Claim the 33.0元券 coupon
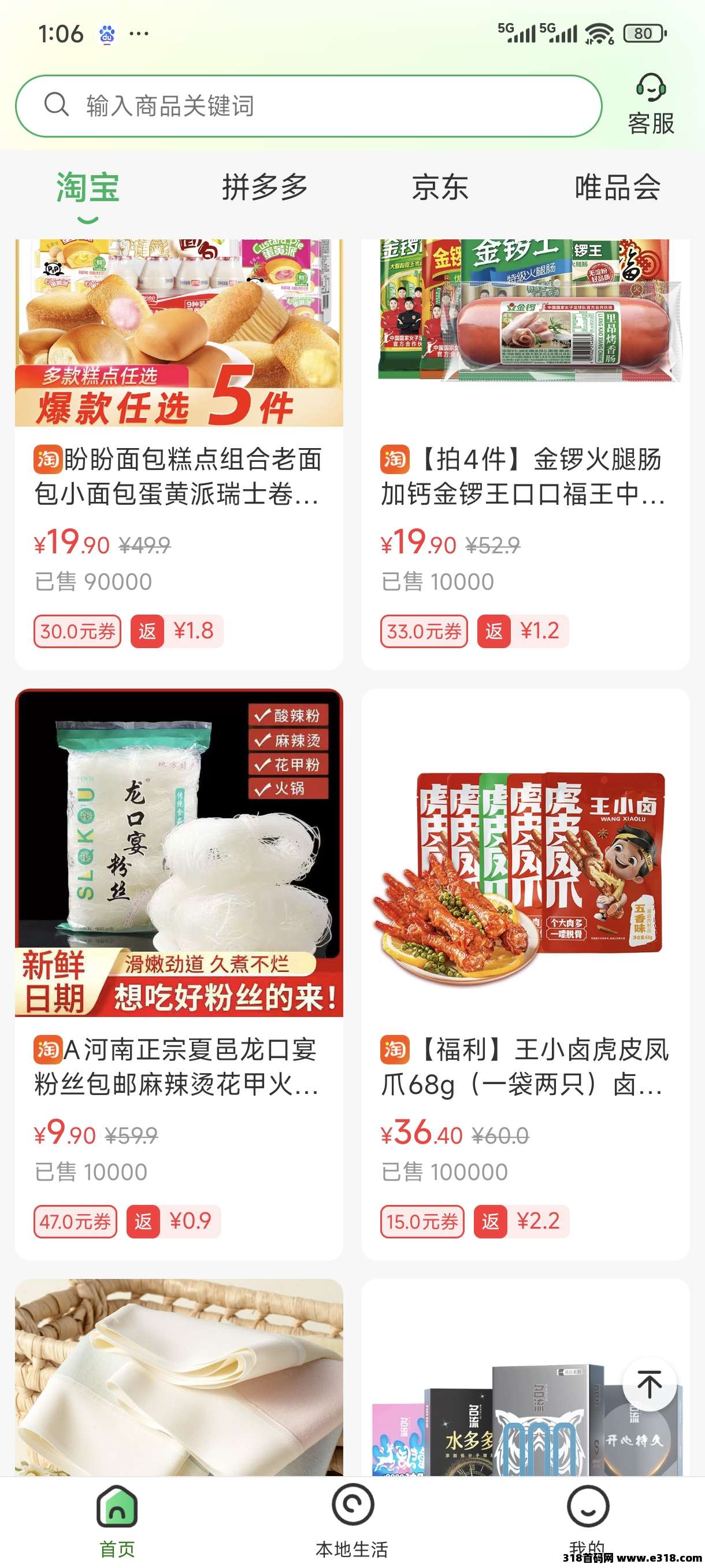The image size is (705, 1568). 424,631
